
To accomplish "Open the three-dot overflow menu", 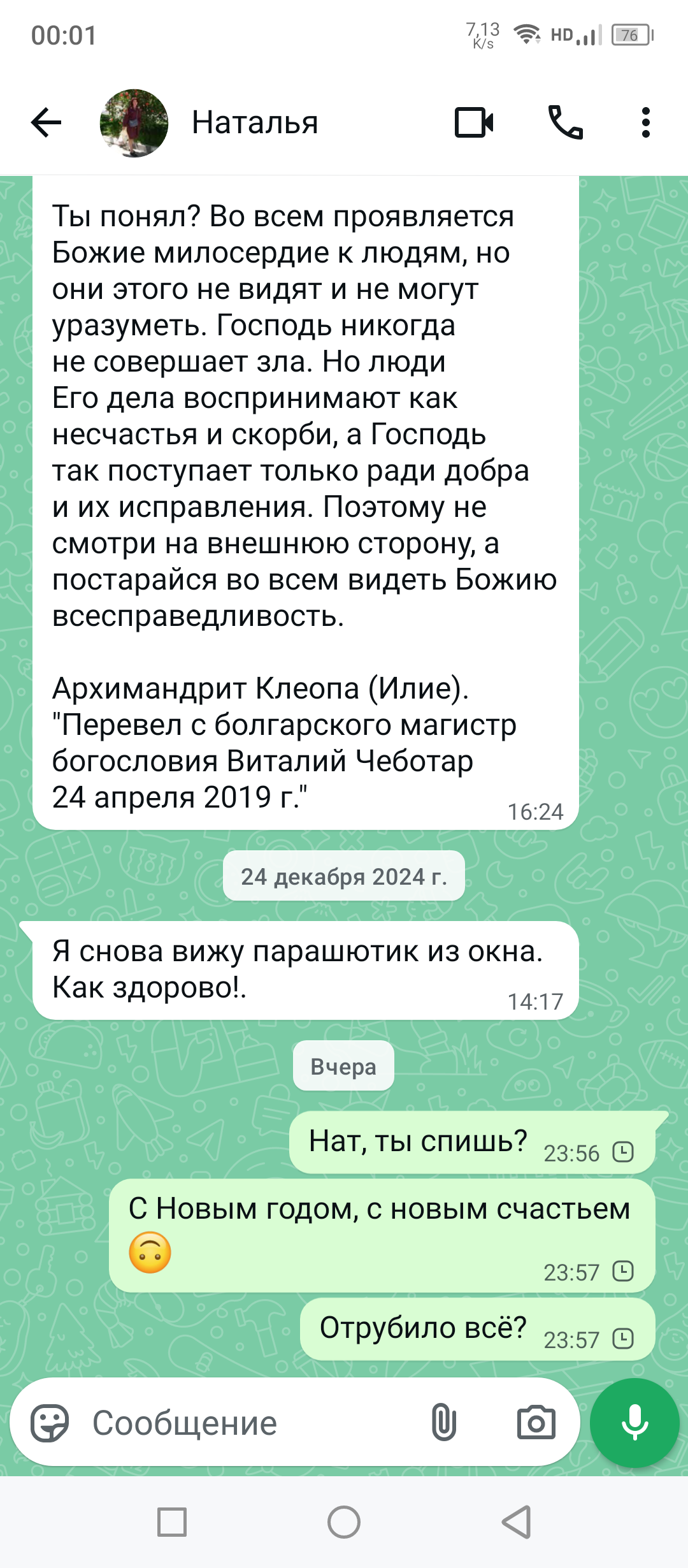I will click(x=645, y=122).
